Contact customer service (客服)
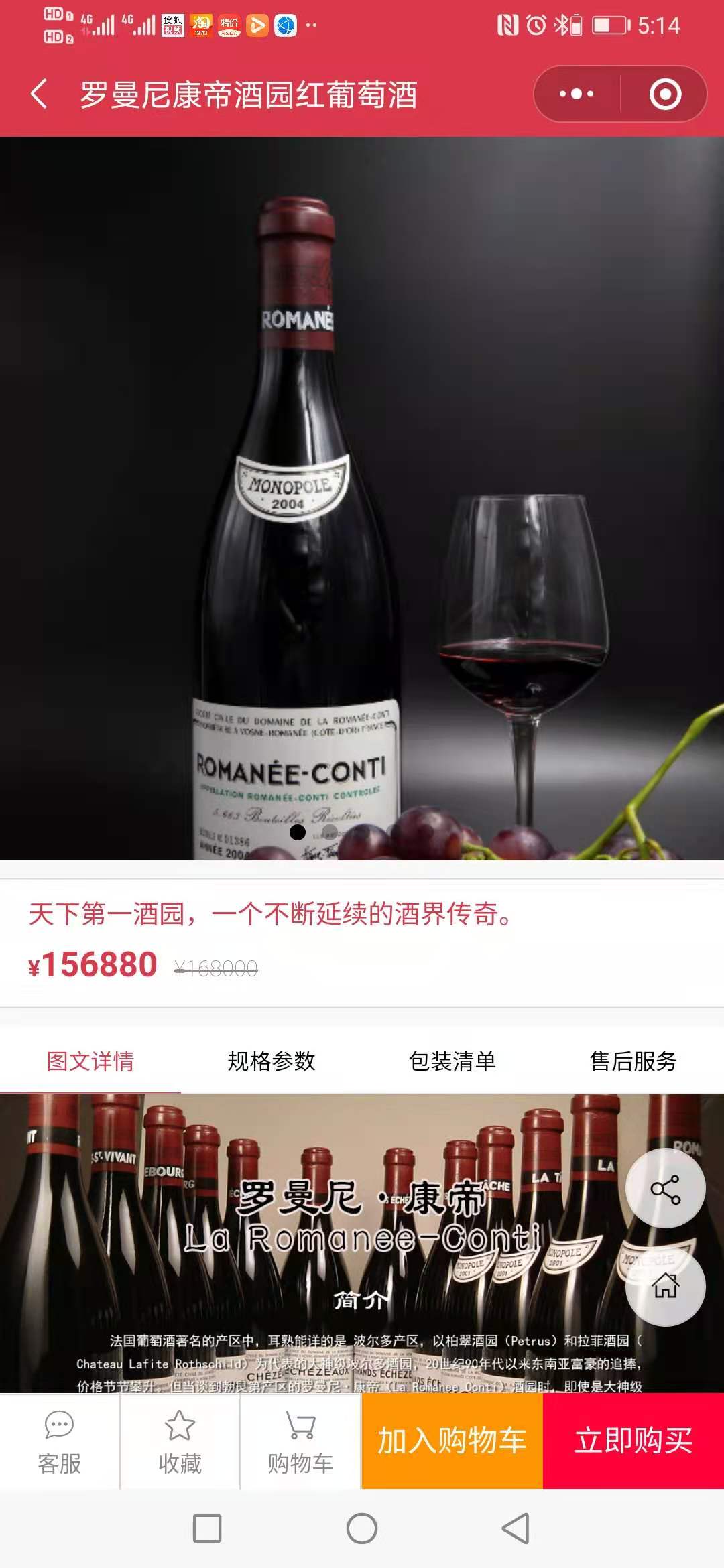This screenshot has height=1568, width=724. pos(60,1442)
